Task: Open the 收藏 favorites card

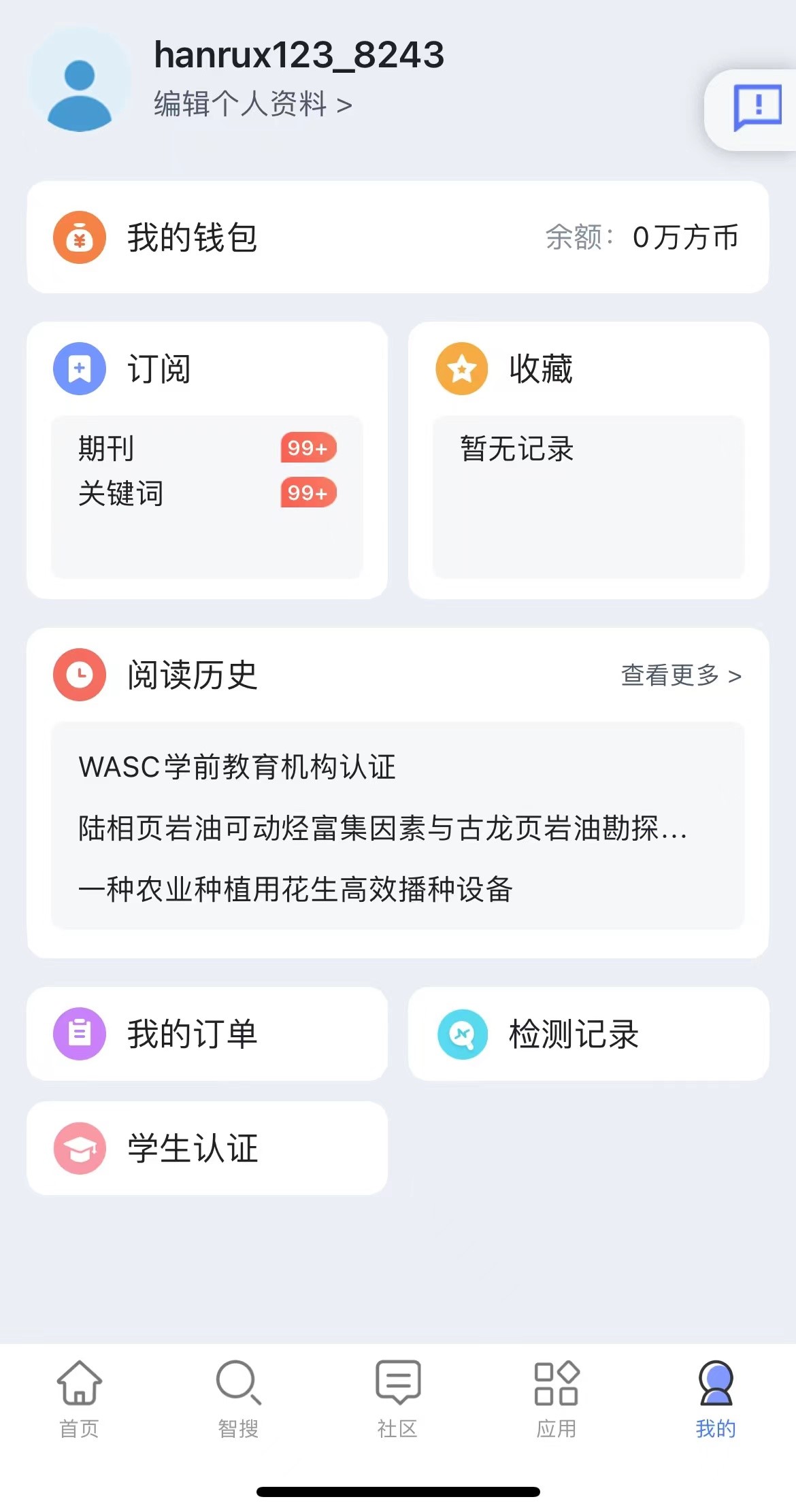Action: click(x=588, y=460)
